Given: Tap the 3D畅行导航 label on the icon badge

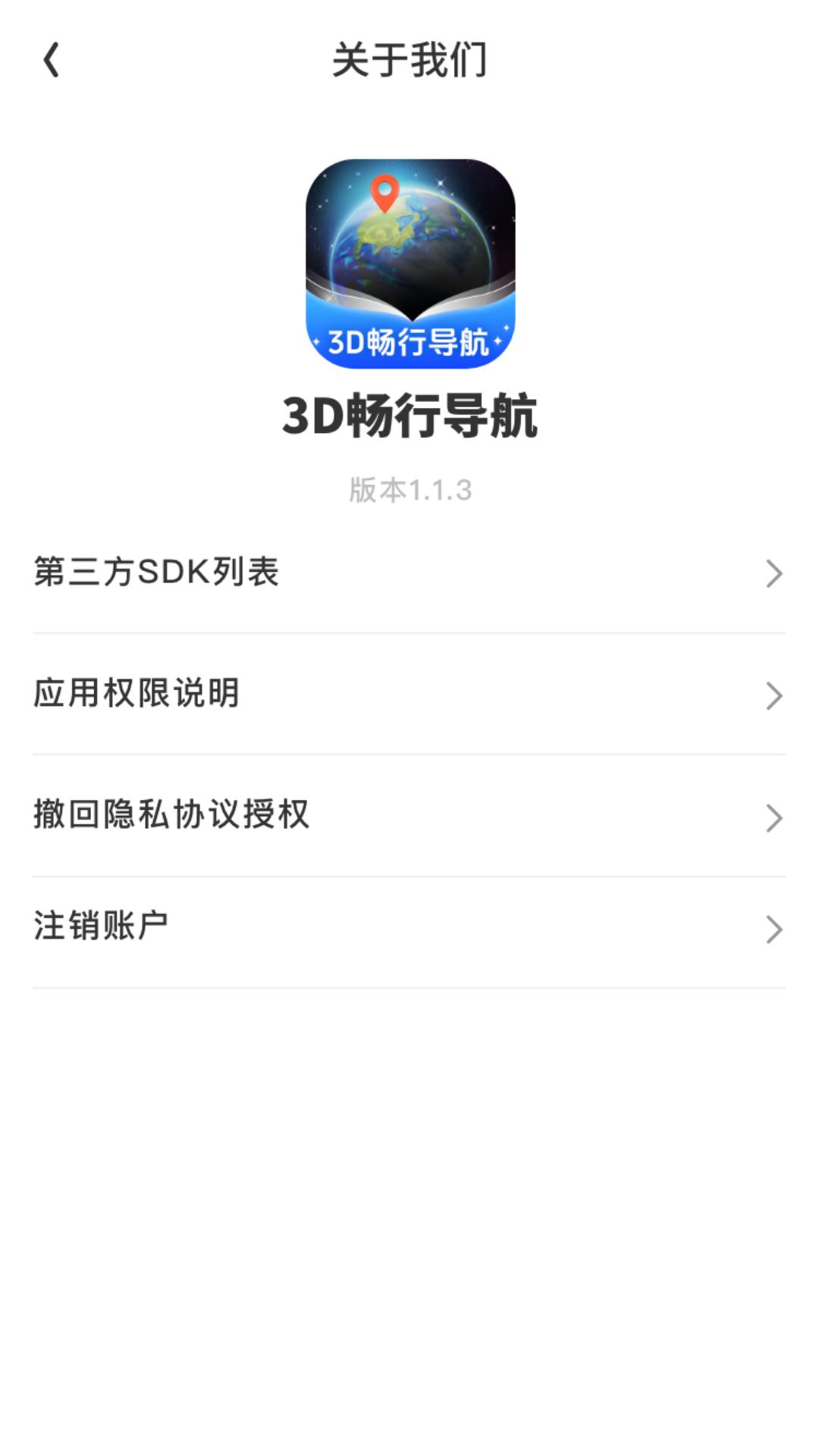Looking at the screenshot, I should 409,341.
